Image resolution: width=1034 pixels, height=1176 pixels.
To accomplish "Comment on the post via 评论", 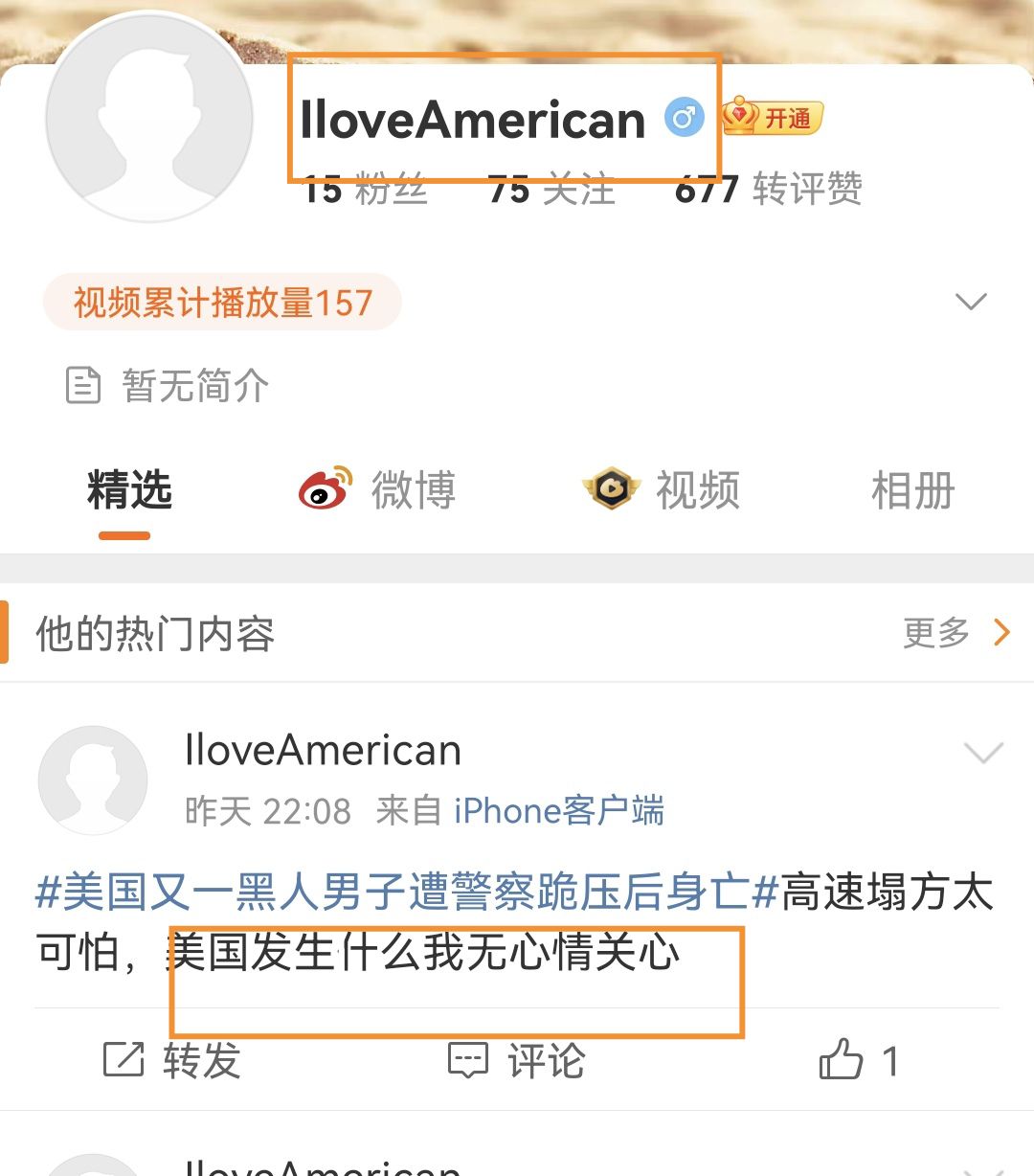I will pos(517,1060).
